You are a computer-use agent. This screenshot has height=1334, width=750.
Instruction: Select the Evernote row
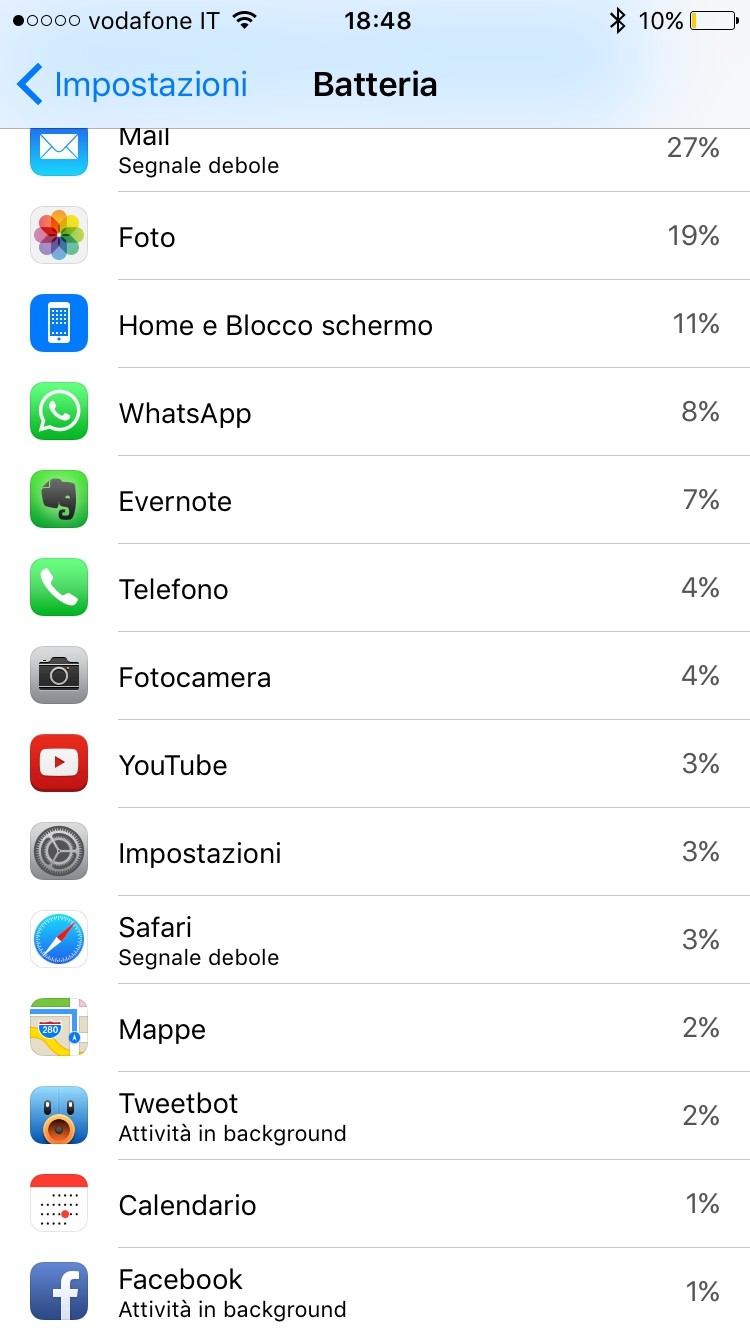coord(375,500)
